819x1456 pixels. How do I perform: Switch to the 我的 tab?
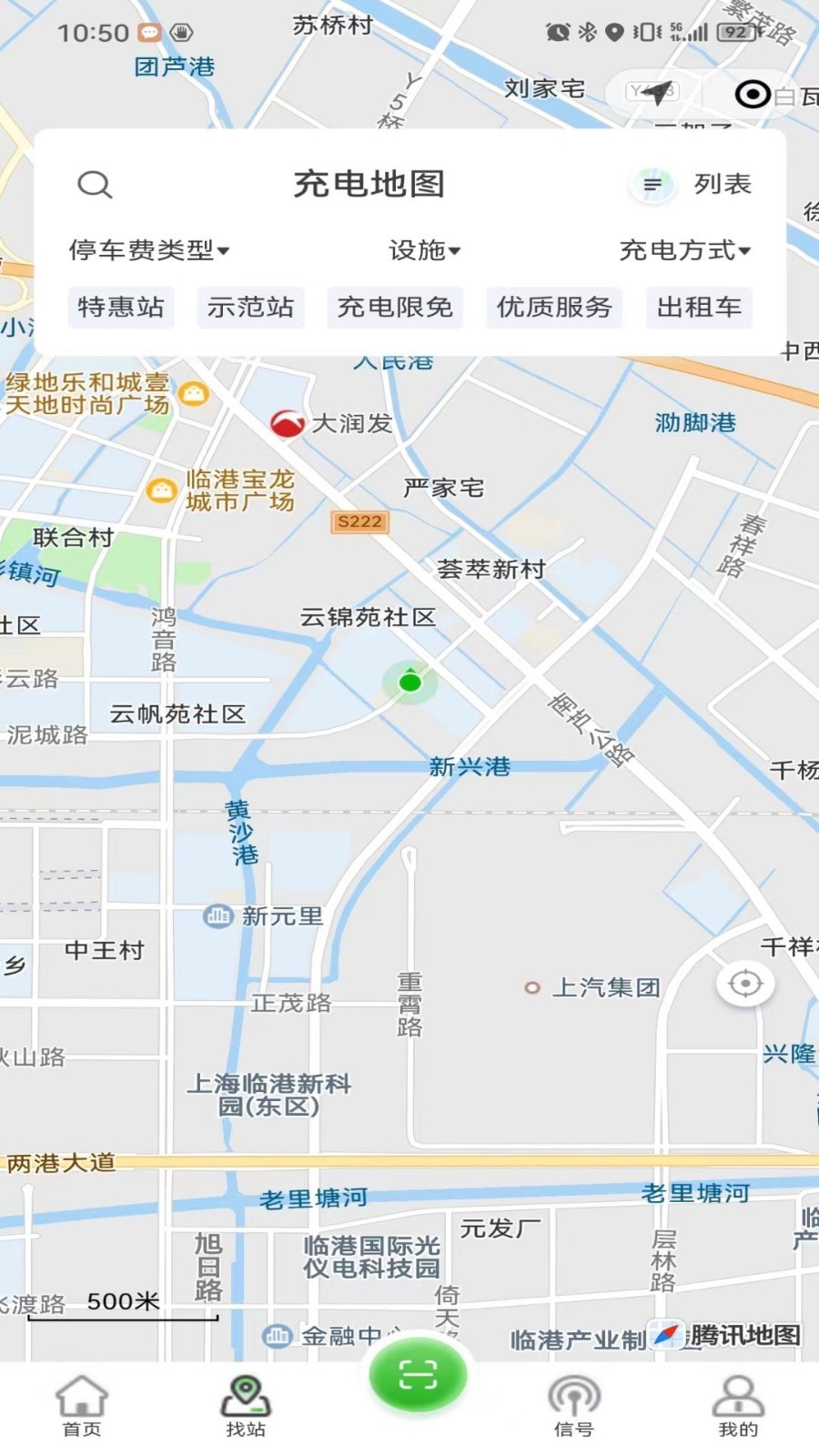click(737, 1405)
